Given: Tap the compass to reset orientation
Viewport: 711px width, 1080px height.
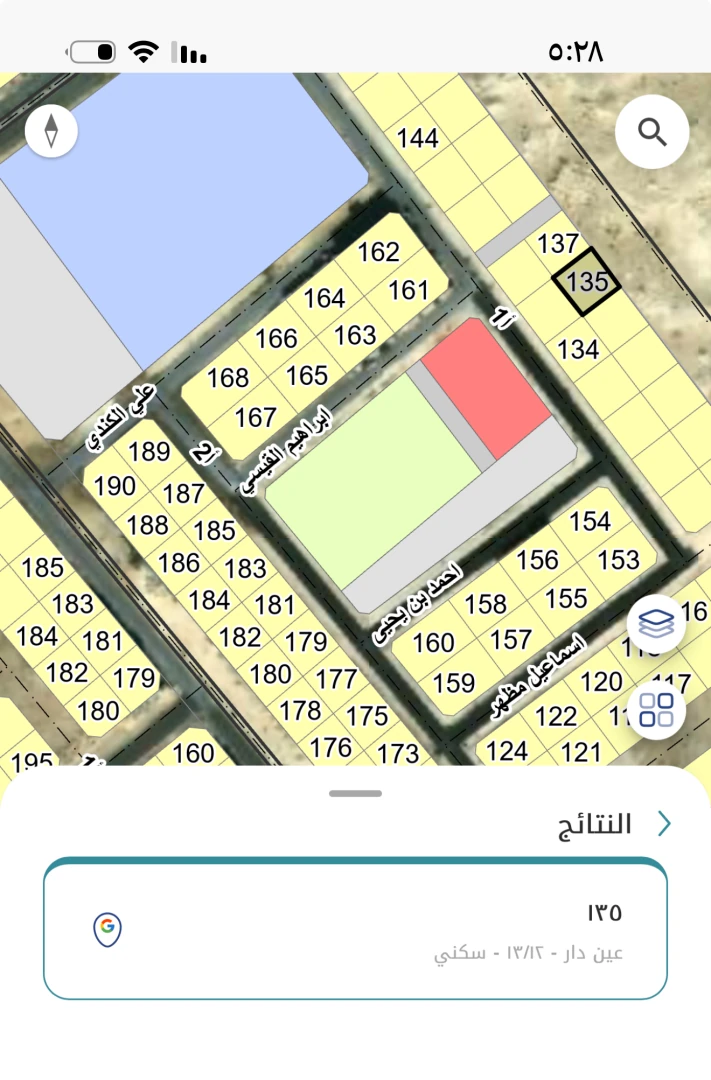Looking at the screenshot, I should [51, 130].
